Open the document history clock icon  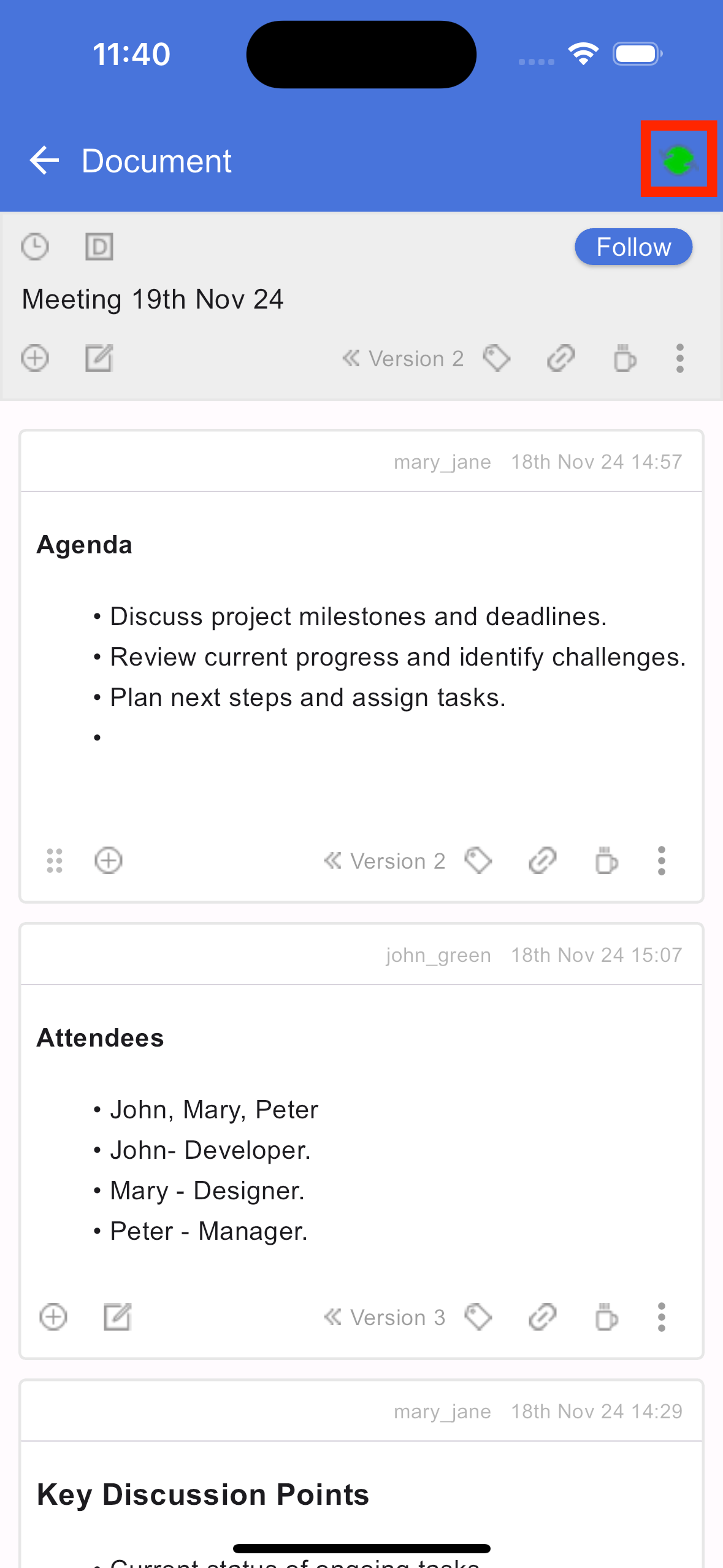coord(35,247)
